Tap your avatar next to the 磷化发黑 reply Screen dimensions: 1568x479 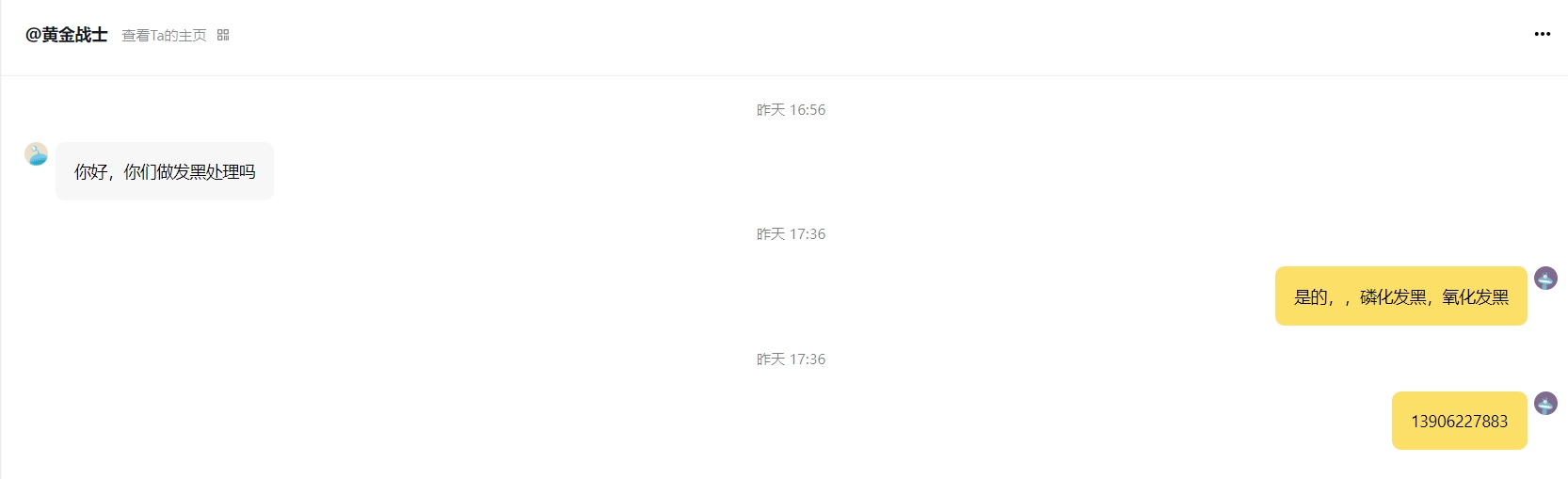[1545, 279]
